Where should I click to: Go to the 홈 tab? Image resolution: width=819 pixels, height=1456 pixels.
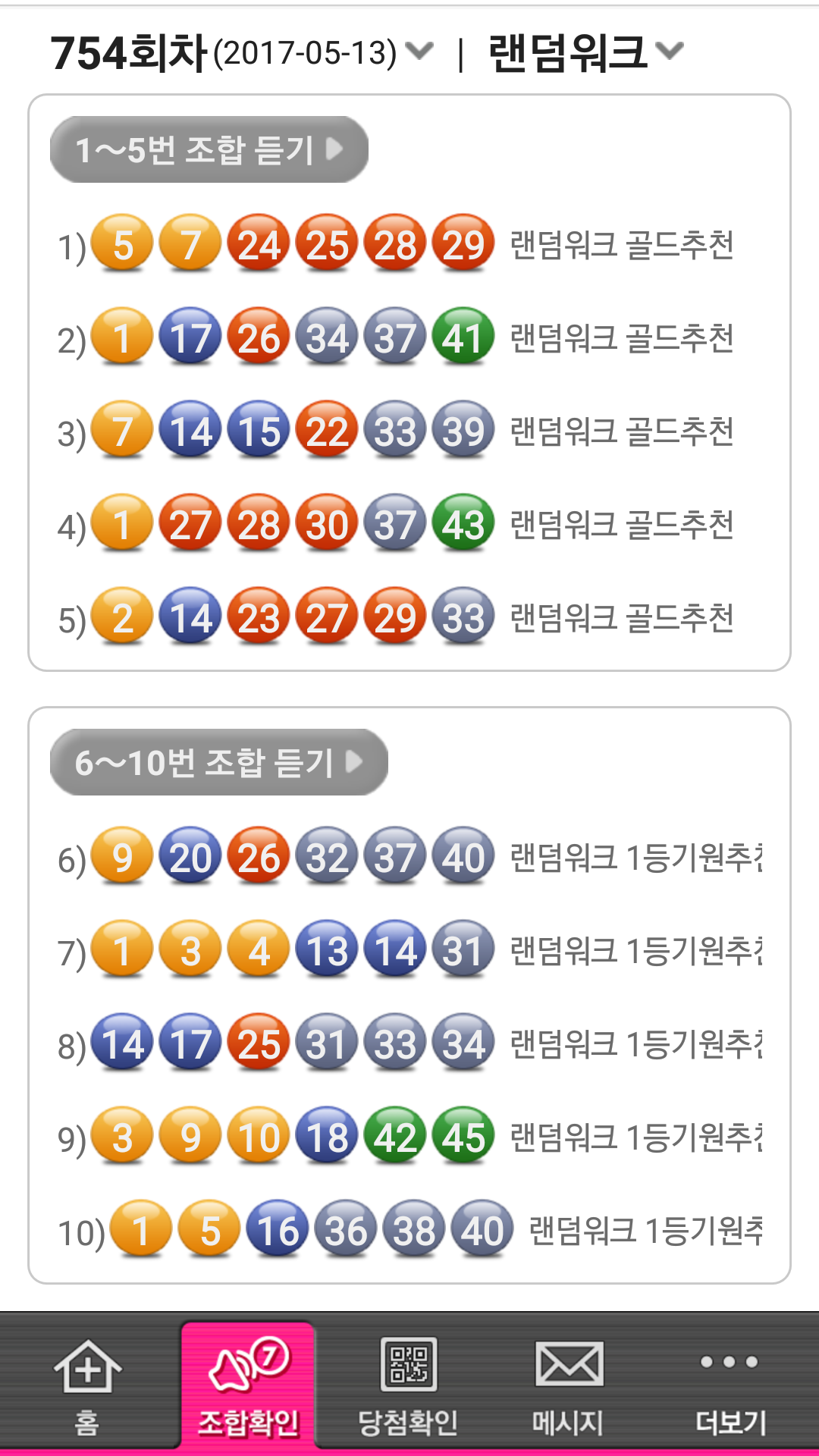click(87, 1386)
